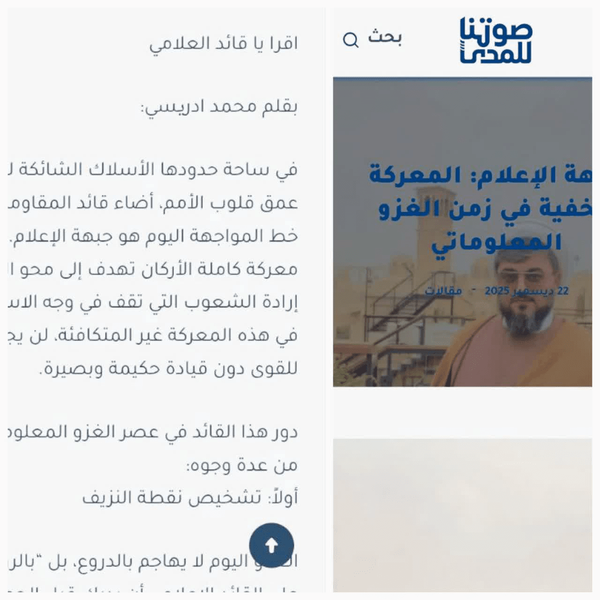Viewport: 600px width, 600px height.
Task: Tap the scroll-to-top arrow button
Action: tap(271, 545)
